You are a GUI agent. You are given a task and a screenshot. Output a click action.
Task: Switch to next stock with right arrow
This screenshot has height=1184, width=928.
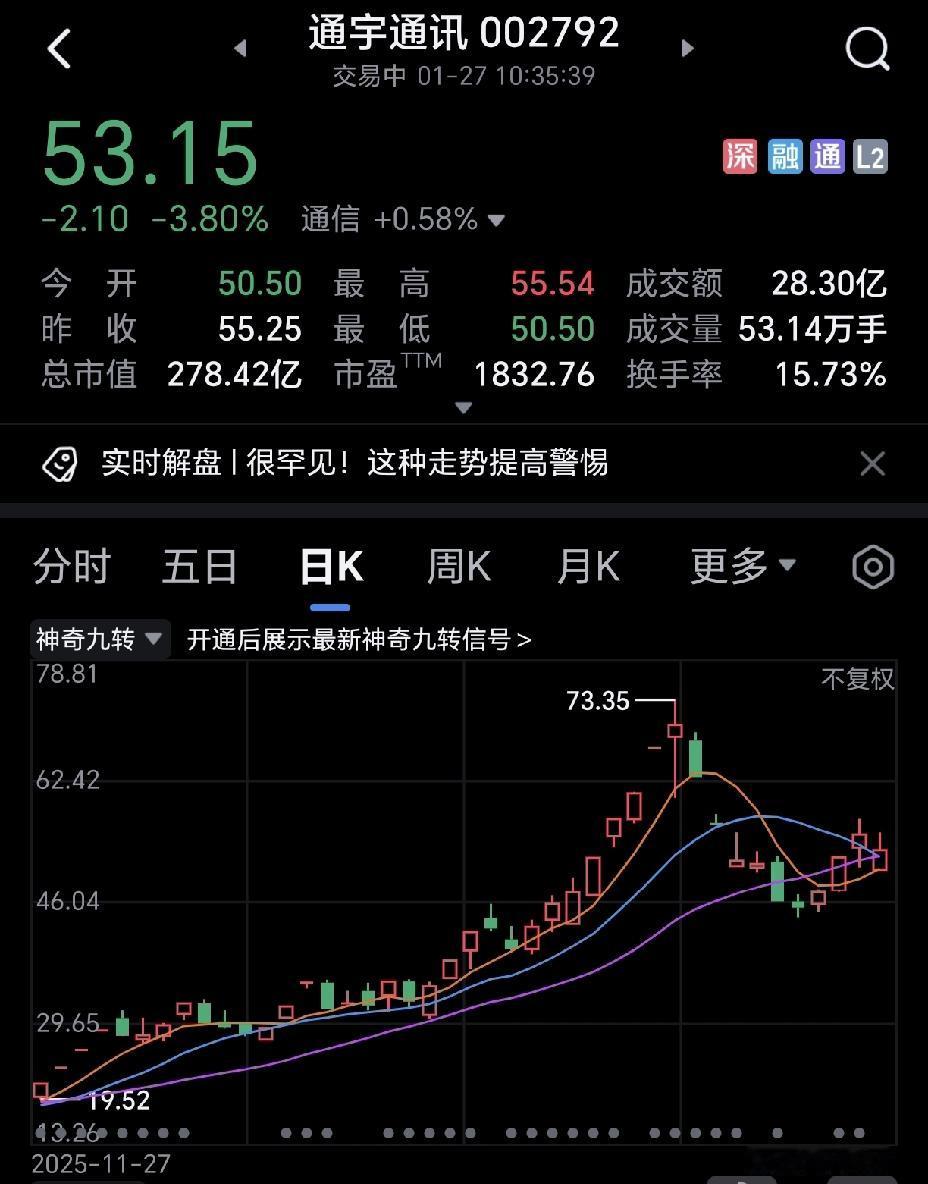click(687, 49)
